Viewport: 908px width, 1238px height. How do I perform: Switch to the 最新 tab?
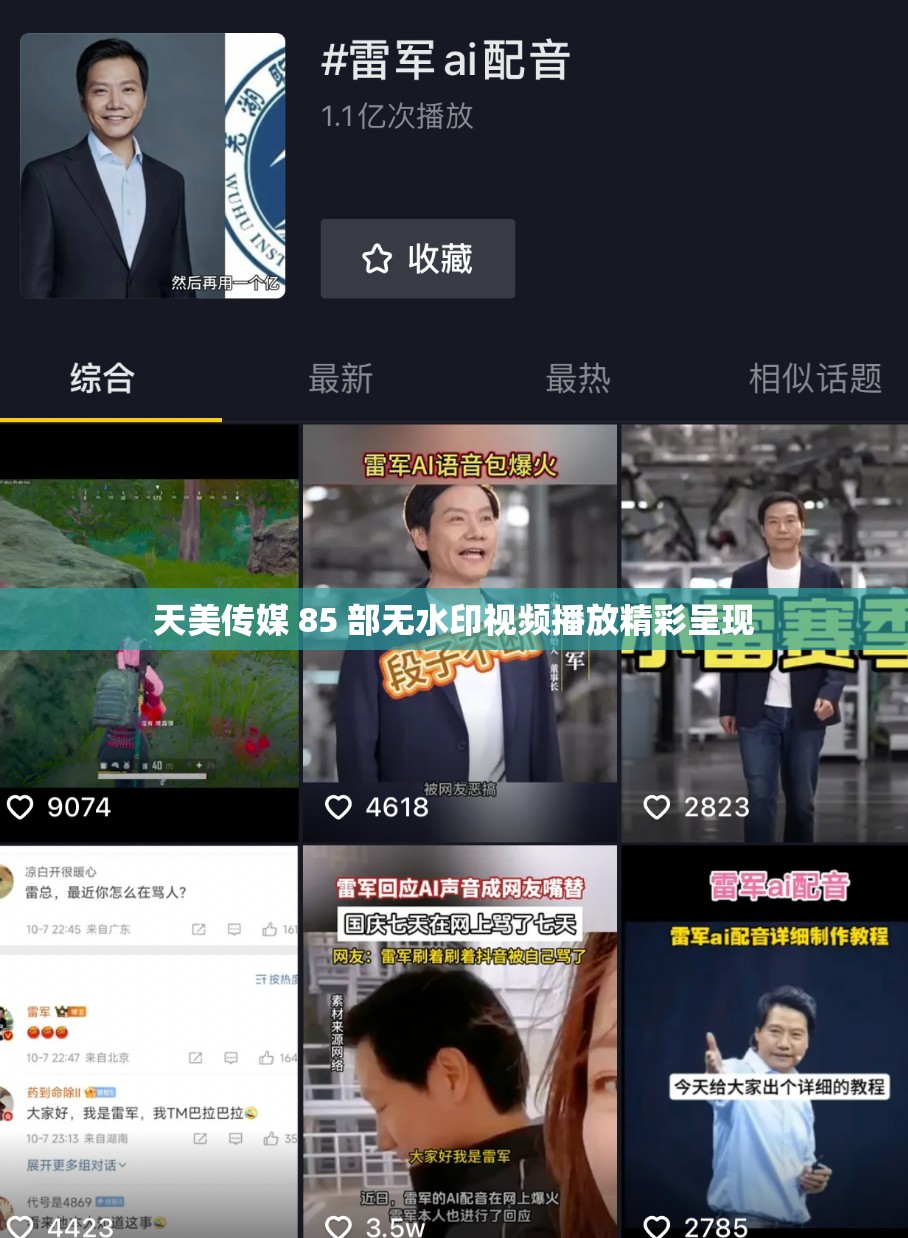(342, 380)
